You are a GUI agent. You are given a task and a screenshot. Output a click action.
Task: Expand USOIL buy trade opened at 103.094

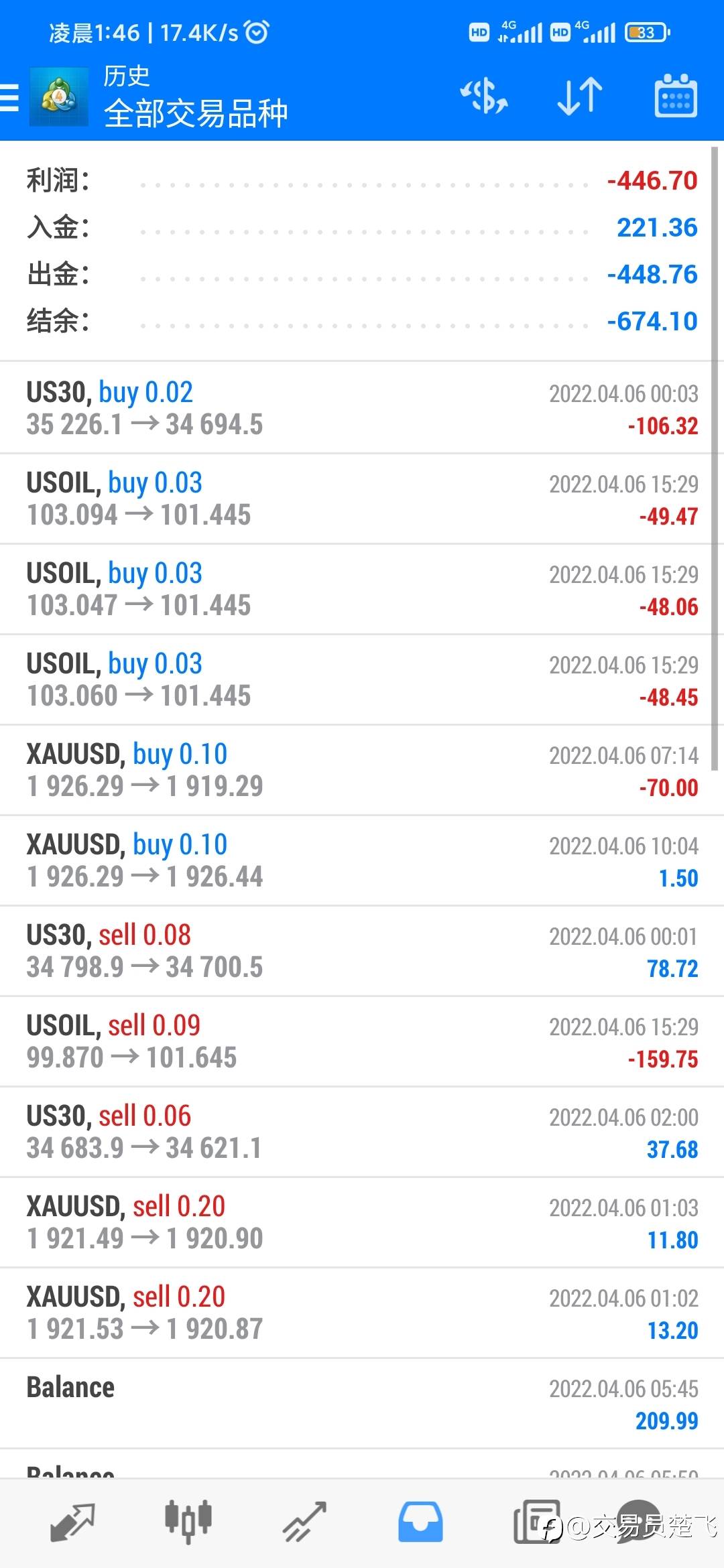tap(362, 499)
